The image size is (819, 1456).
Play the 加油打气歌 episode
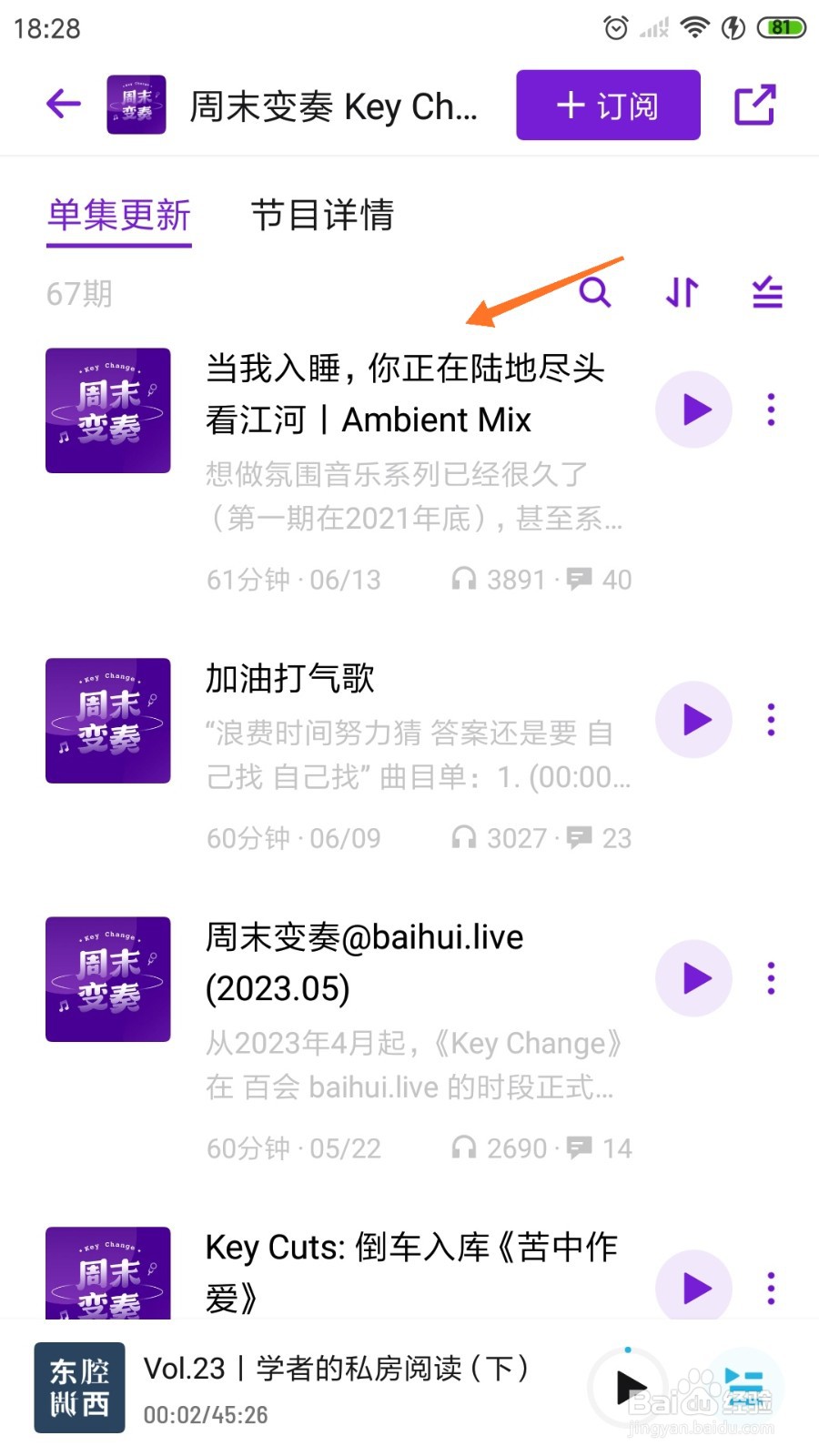point(694,720)
